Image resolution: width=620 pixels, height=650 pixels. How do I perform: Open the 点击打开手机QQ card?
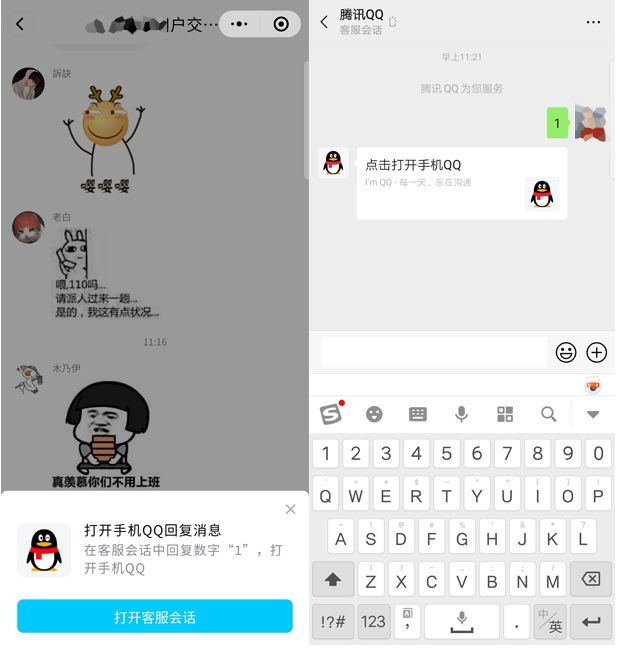tap(461, 183)
